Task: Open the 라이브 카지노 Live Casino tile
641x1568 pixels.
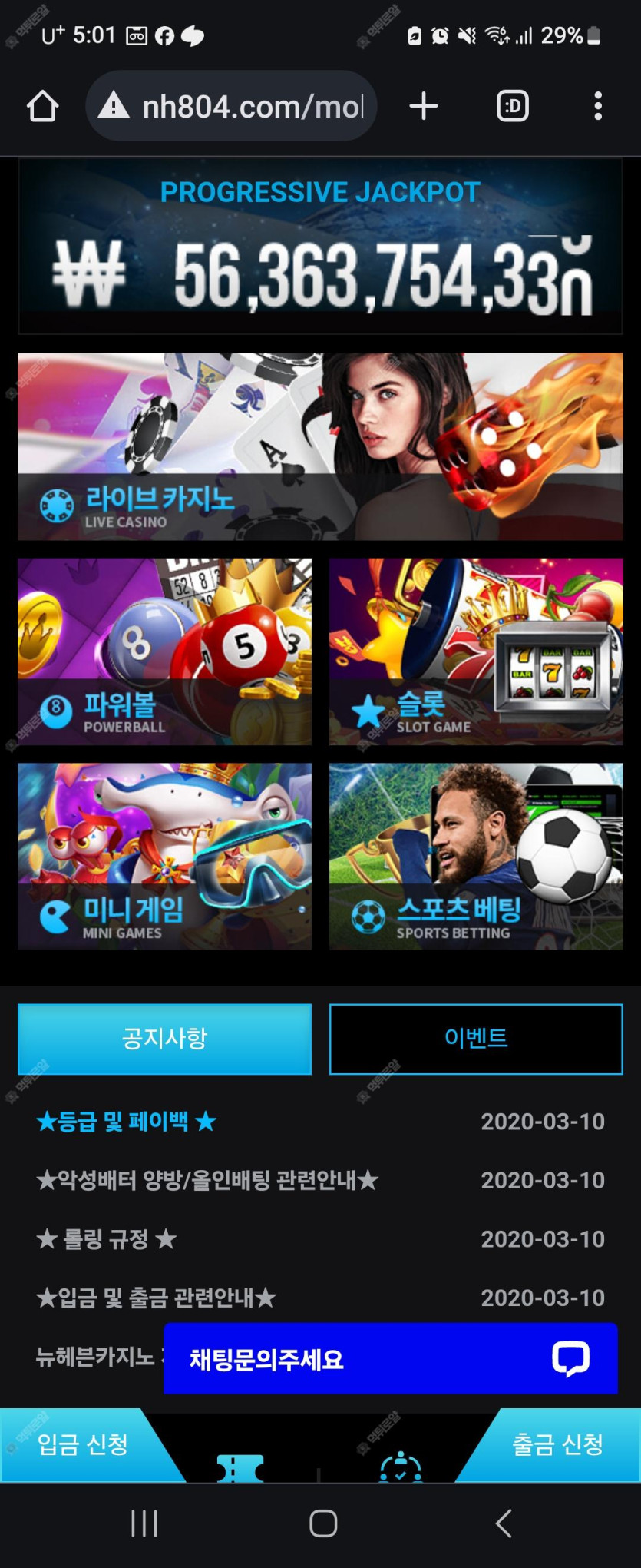Action: [320, 446]
